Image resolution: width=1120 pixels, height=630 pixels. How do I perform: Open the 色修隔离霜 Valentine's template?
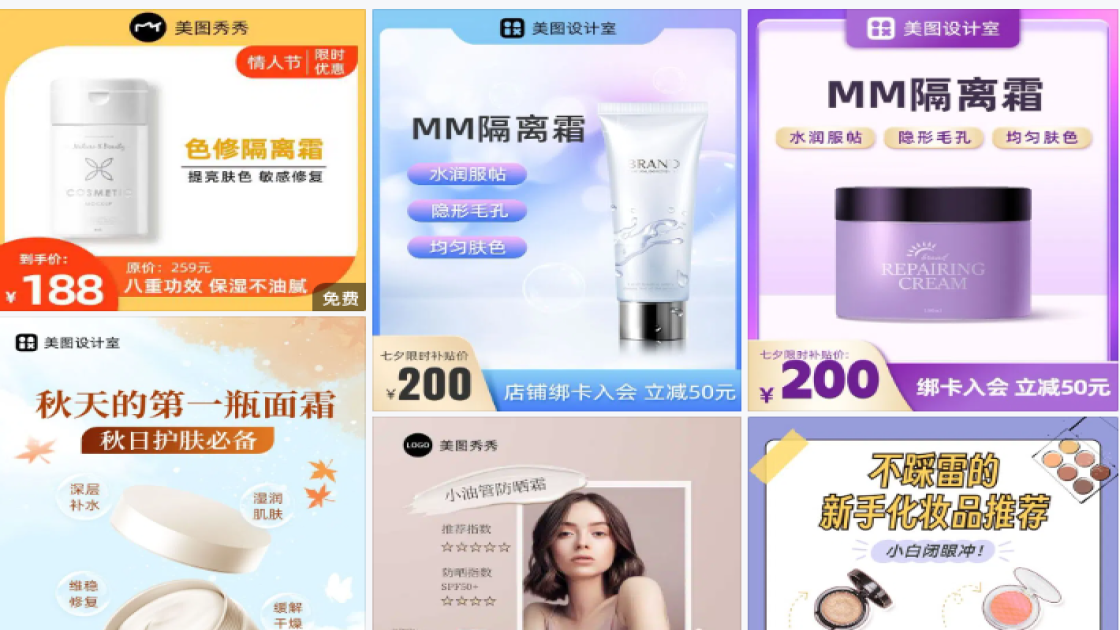183,160
